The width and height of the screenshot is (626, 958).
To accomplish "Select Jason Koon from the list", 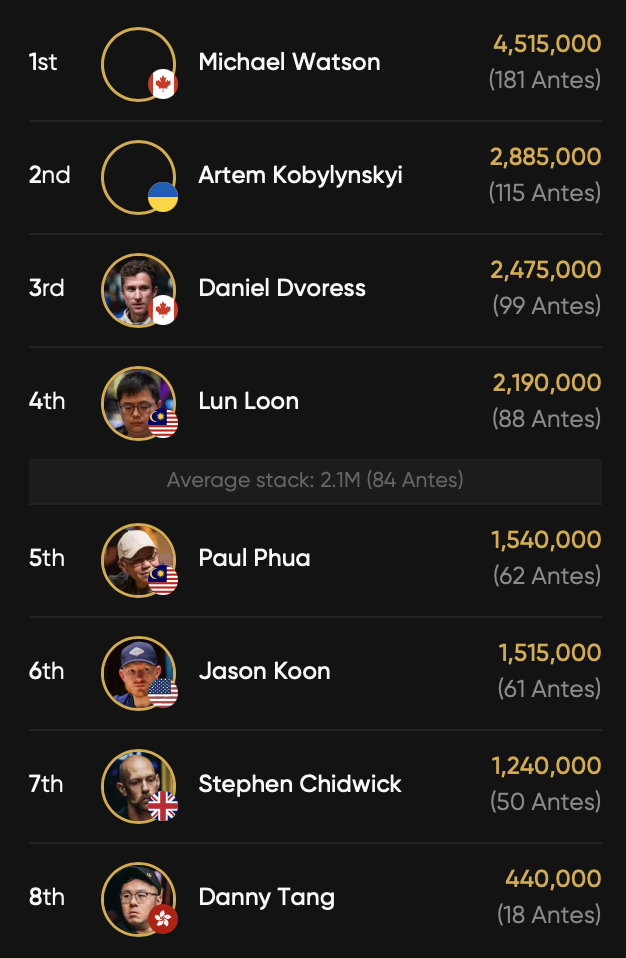I will 264,670.
